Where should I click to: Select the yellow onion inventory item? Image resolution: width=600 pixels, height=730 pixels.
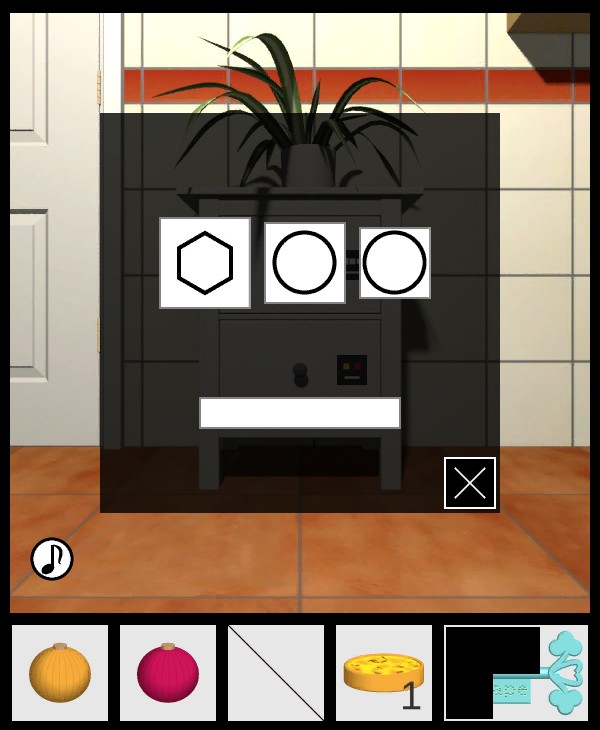tap(60, 673)
